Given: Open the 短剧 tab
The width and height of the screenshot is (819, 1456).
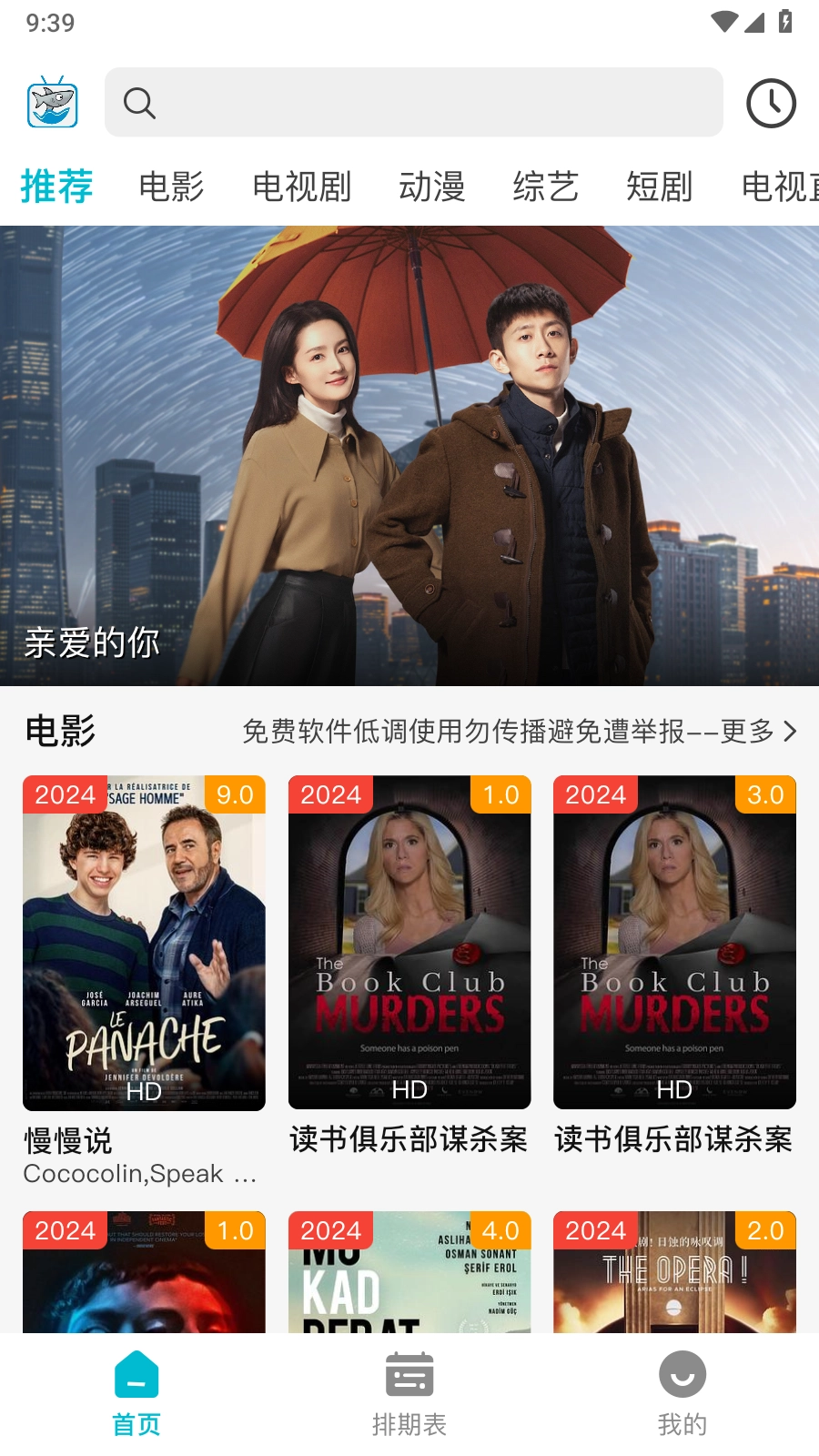Looking at the screenshot, I should point(660,187).
